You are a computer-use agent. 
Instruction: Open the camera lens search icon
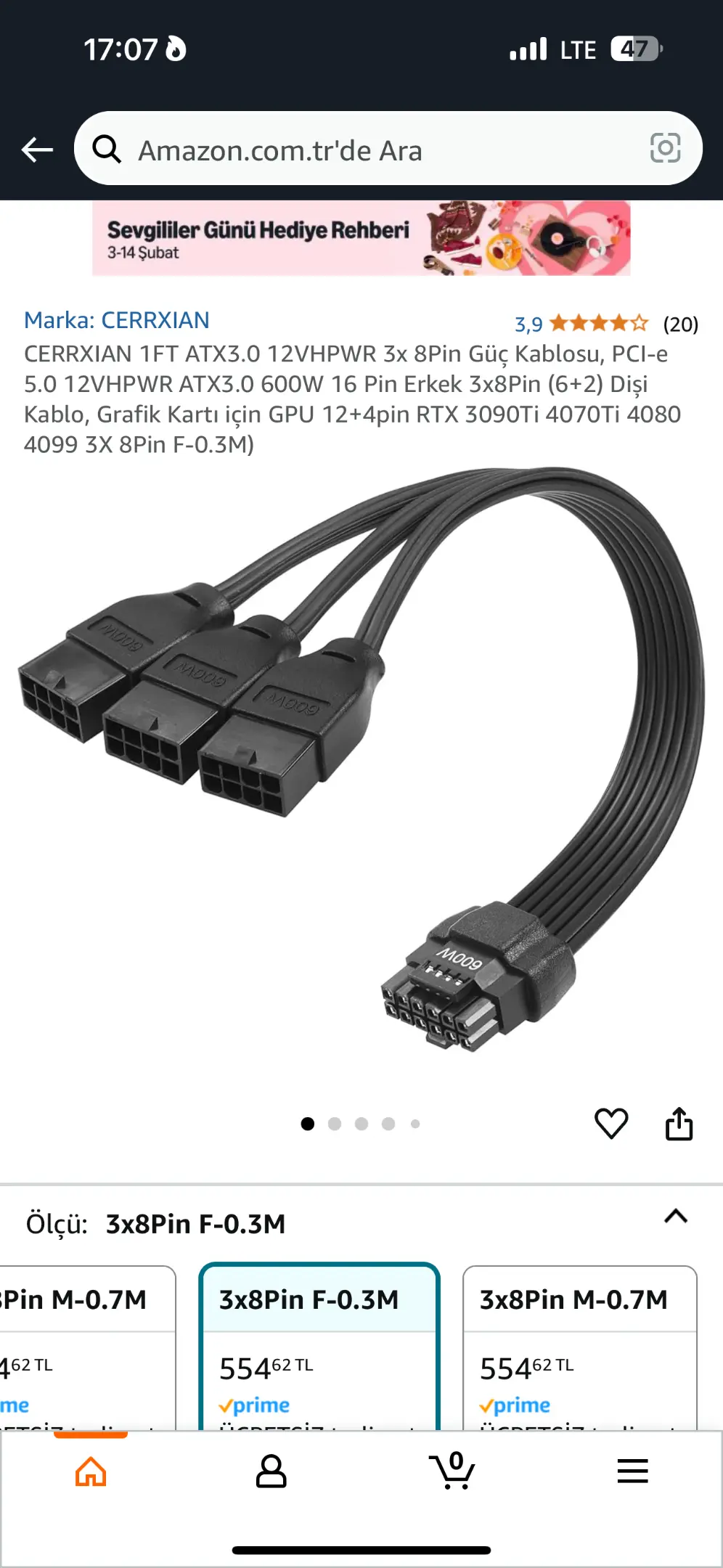pyautogui.click(x=665, y=148)
